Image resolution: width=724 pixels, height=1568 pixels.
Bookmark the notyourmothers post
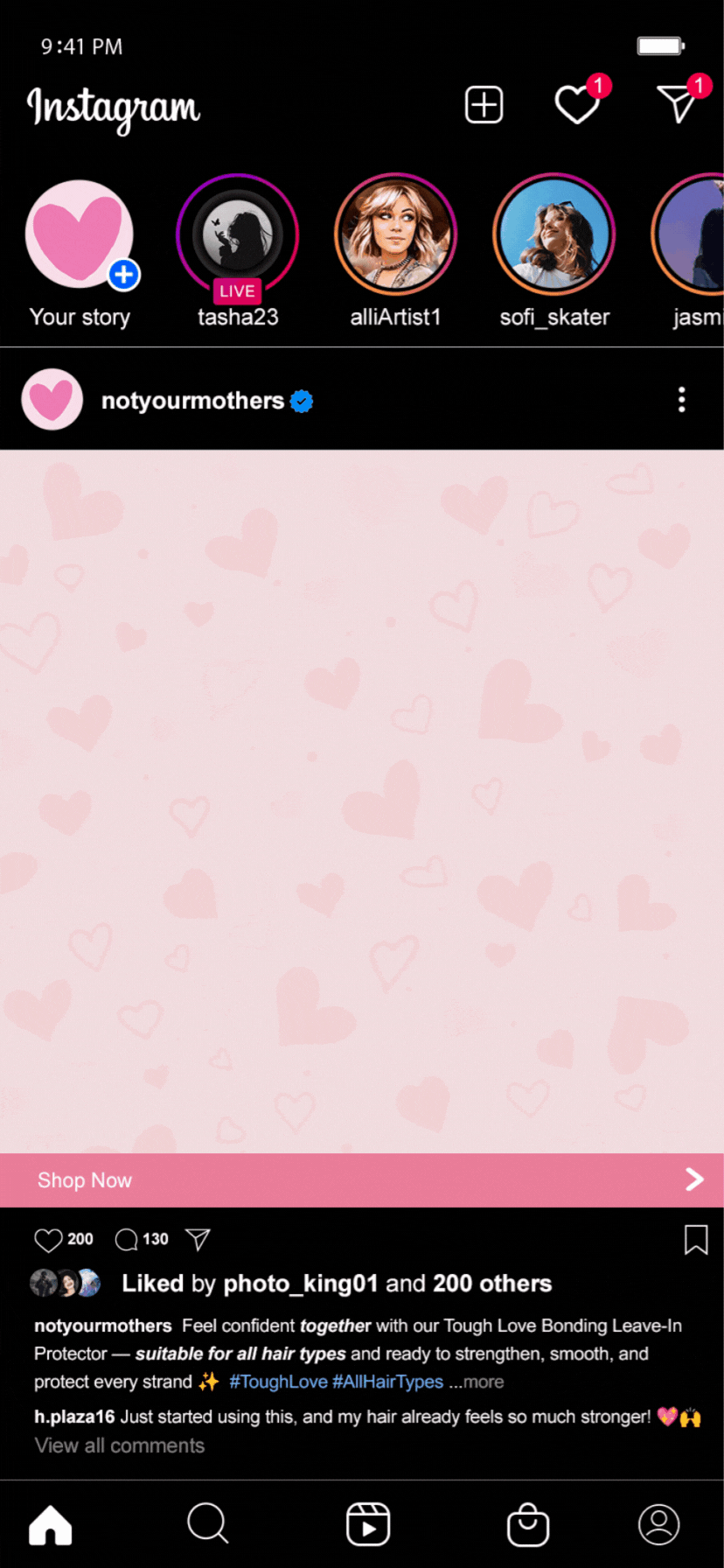coord(696,1239)
